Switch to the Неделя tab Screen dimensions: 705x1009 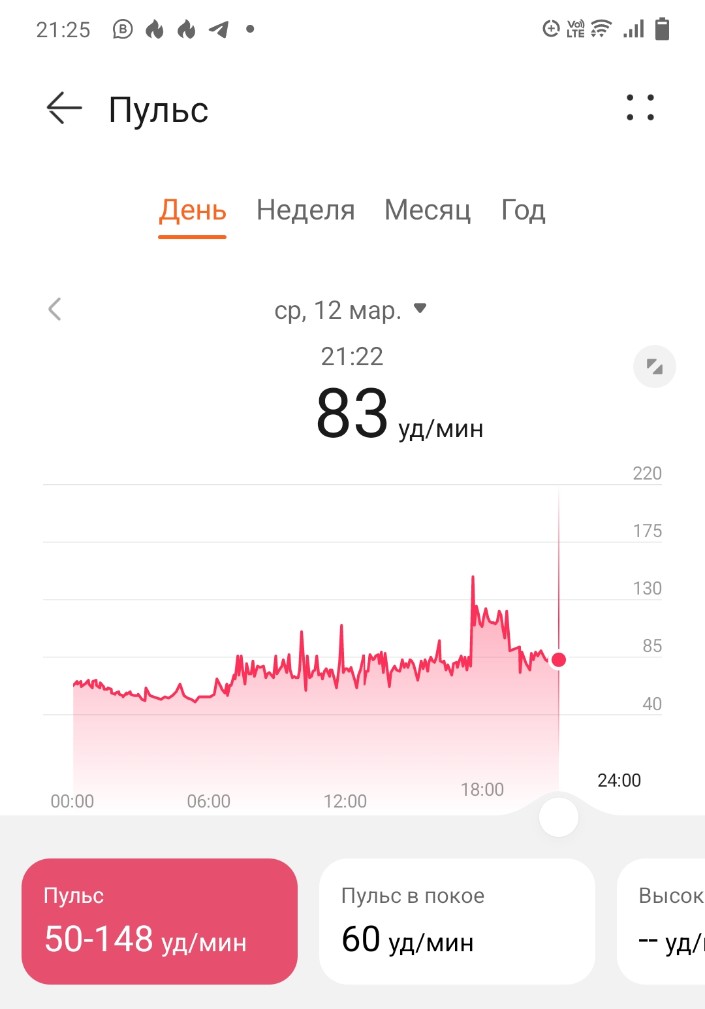coord(305,210)
